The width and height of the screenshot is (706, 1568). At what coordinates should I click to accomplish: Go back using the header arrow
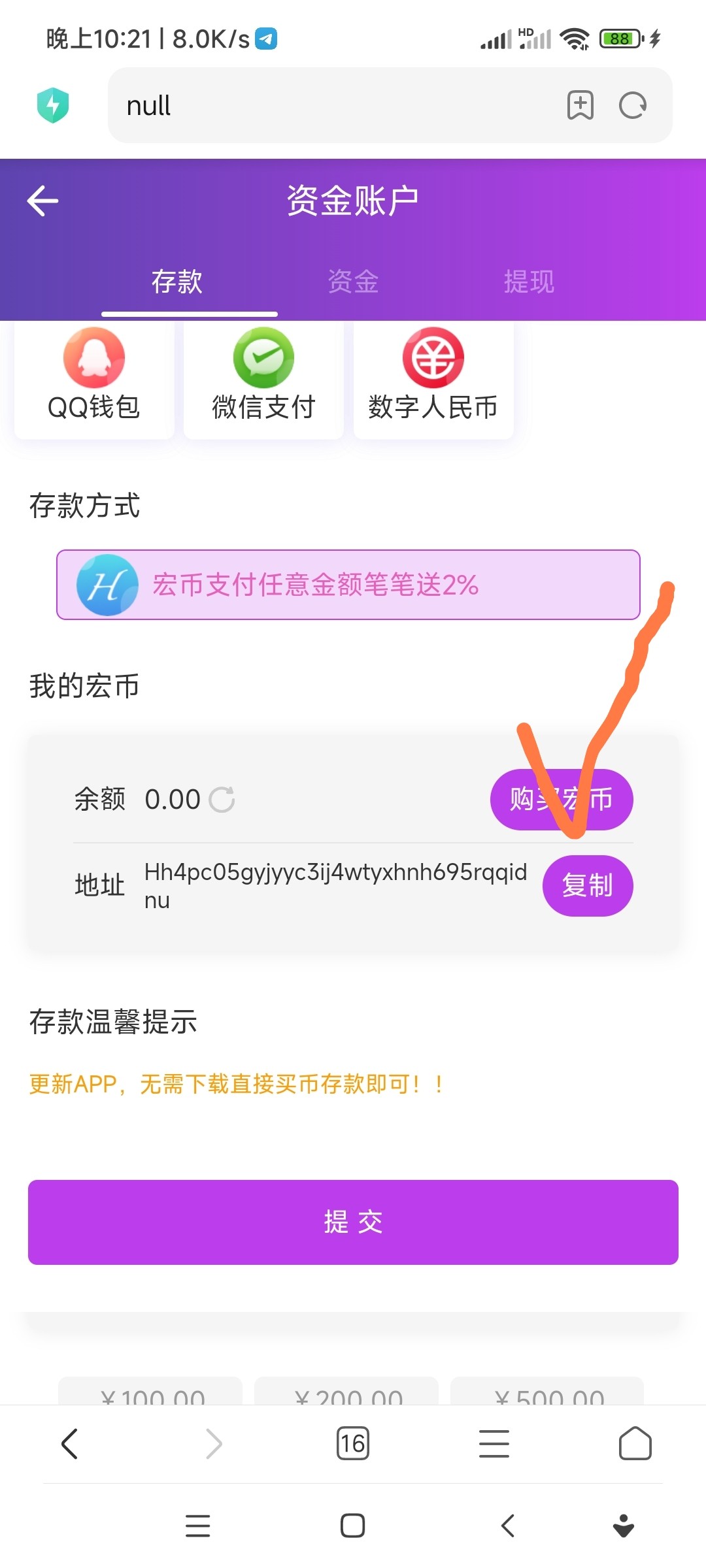[x=43, y=201]
